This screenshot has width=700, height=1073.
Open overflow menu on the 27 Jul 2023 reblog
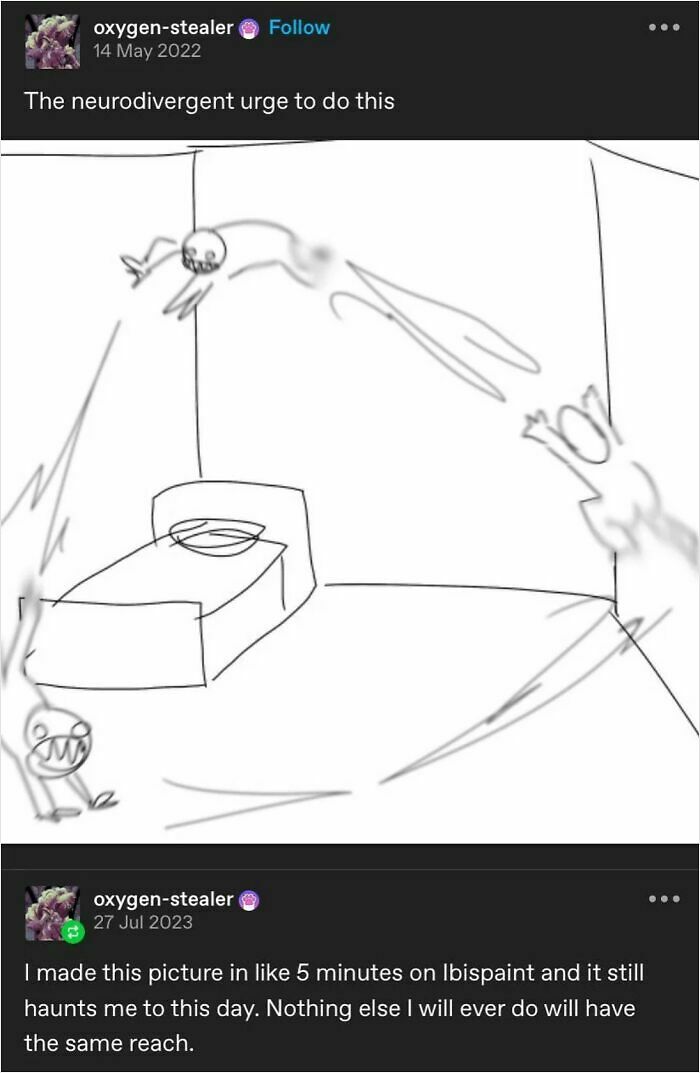coord(664,899)
